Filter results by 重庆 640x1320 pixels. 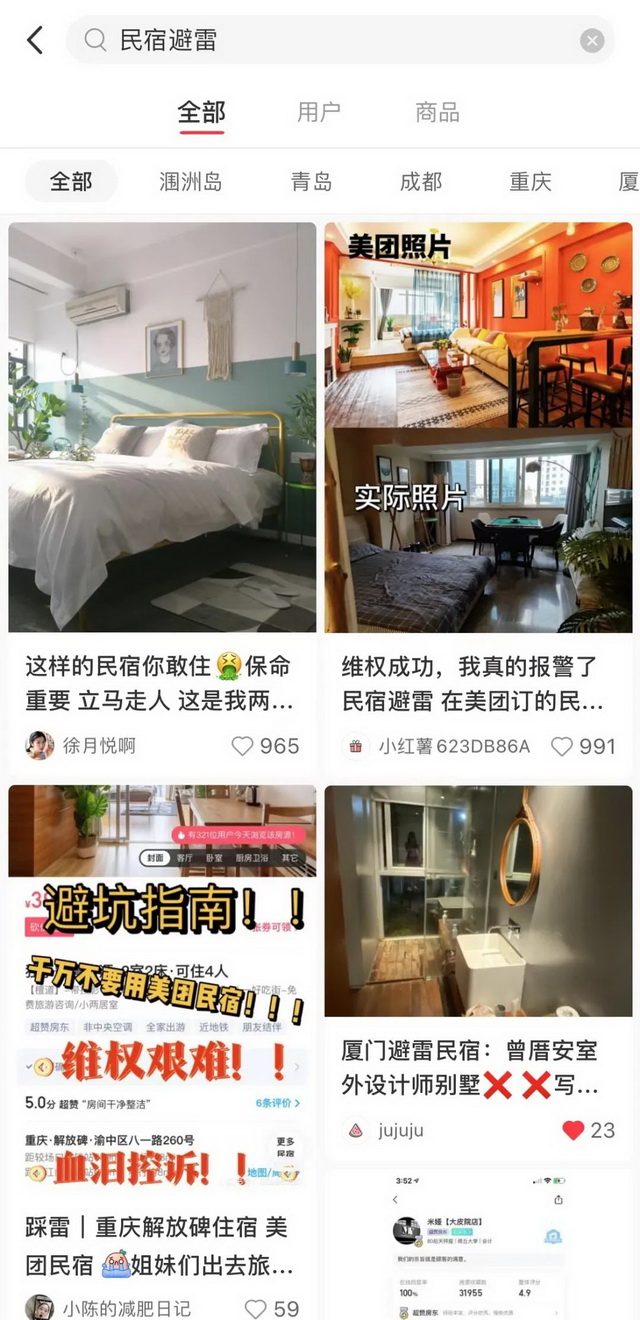point(530,182)
